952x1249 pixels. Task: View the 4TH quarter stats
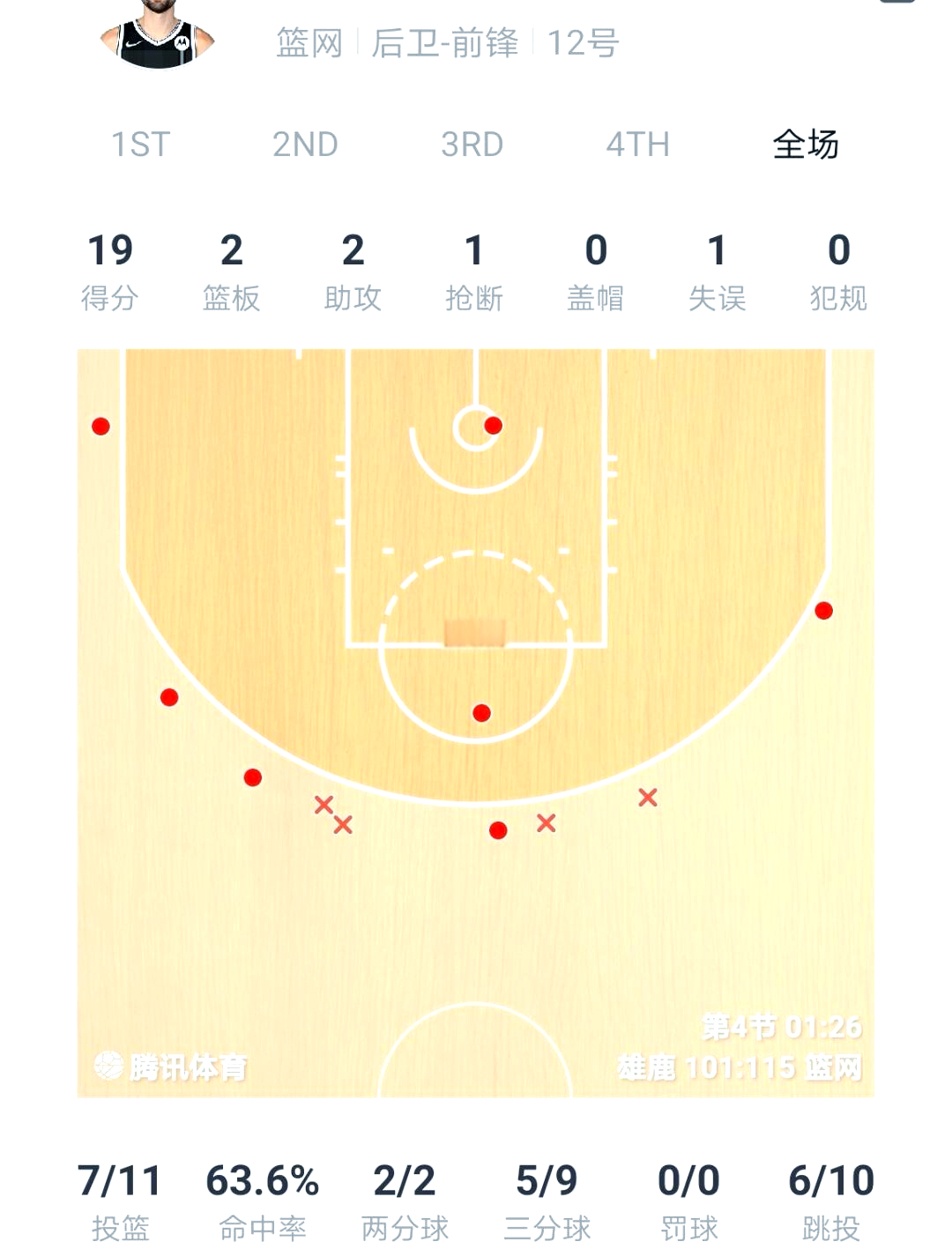click(x=637, y=145)
